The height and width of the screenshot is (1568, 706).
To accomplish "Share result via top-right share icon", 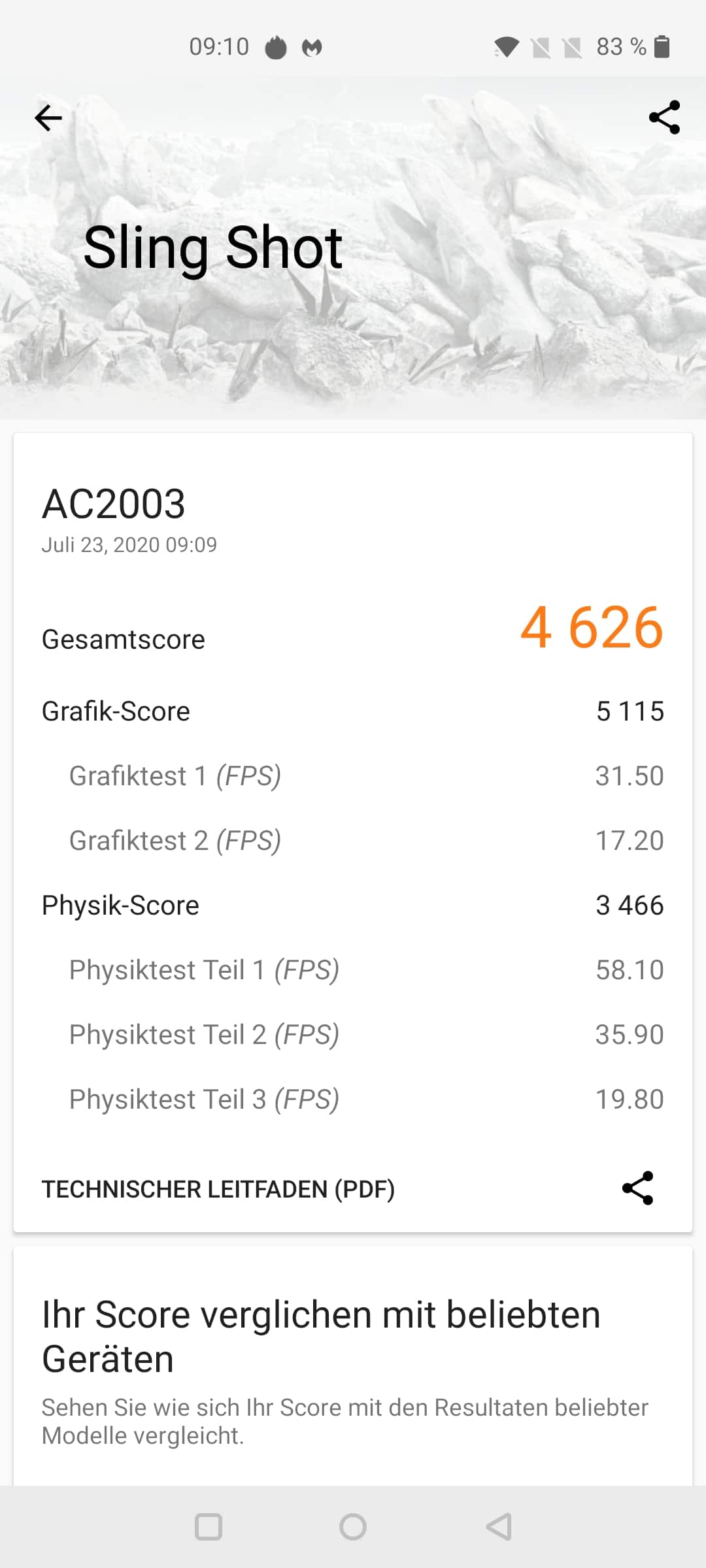I will coord(664,118).
